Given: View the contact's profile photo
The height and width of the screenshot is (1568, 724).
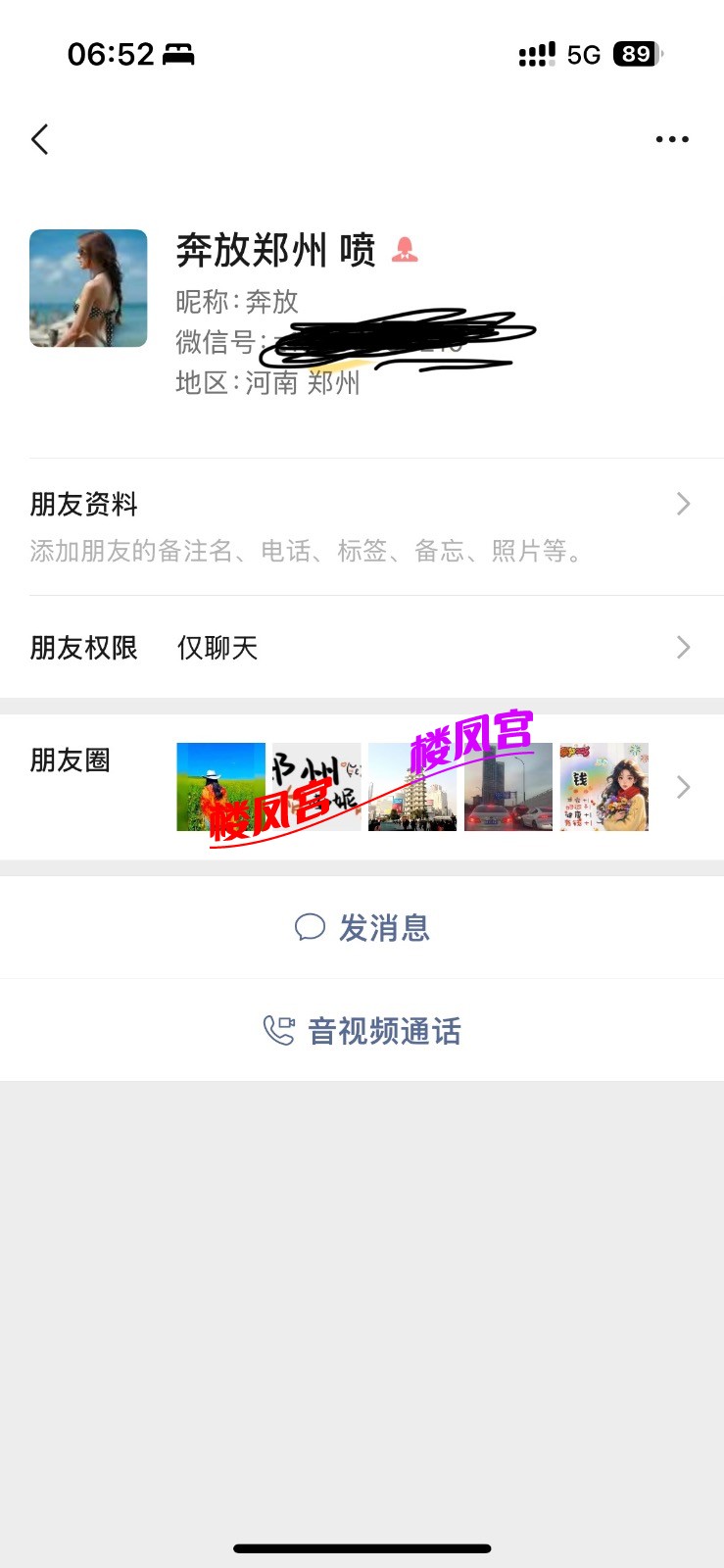Looking at the screenshot, I should click(88, 288).
